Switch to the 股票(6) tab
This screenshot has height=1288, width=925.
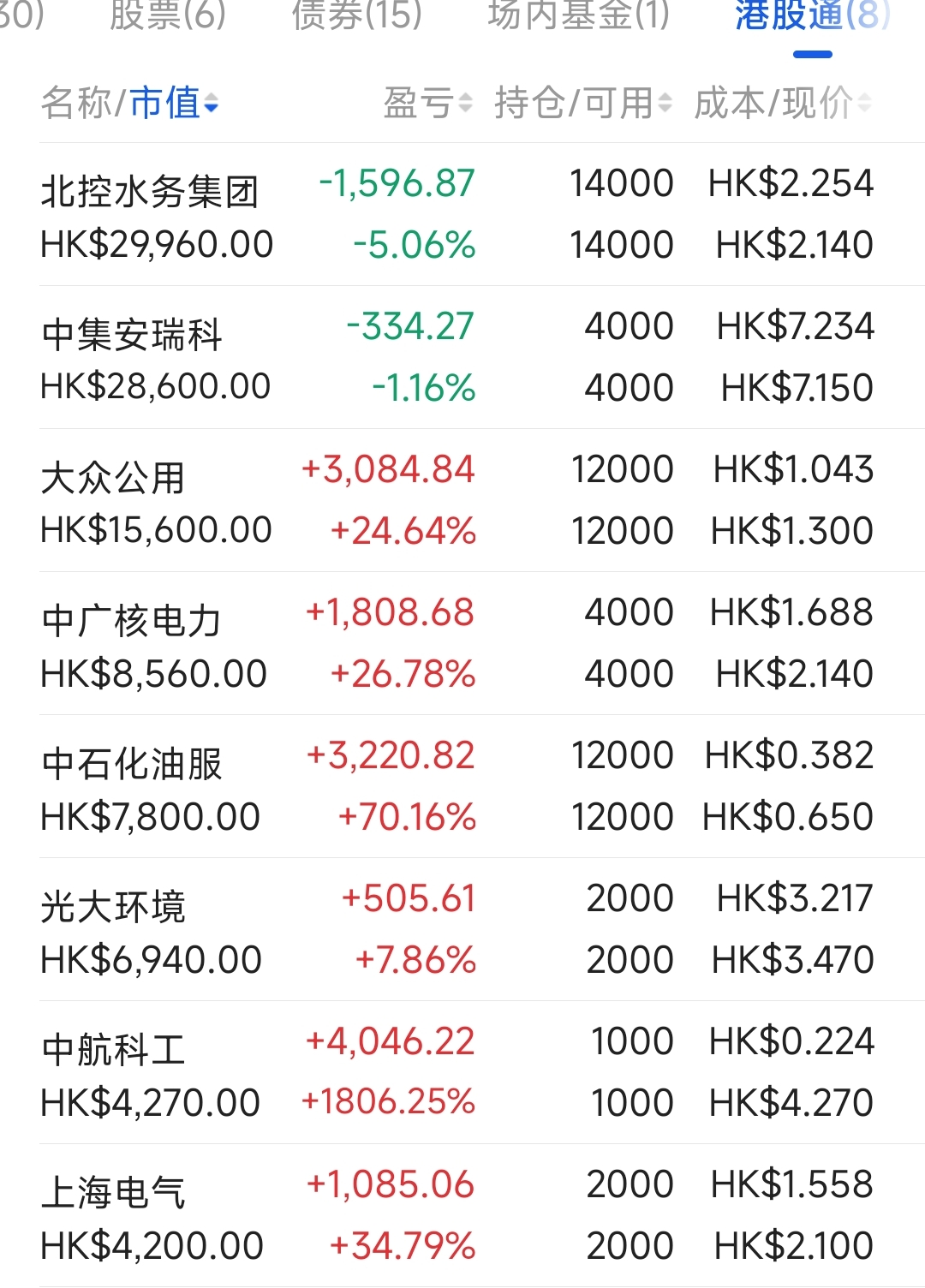click(x=168, y=15)
